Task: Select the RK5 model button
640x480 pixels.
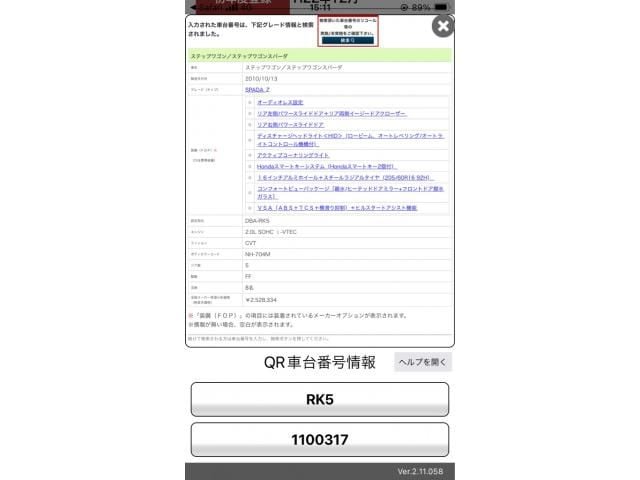Action: click(x=320, y=399)
